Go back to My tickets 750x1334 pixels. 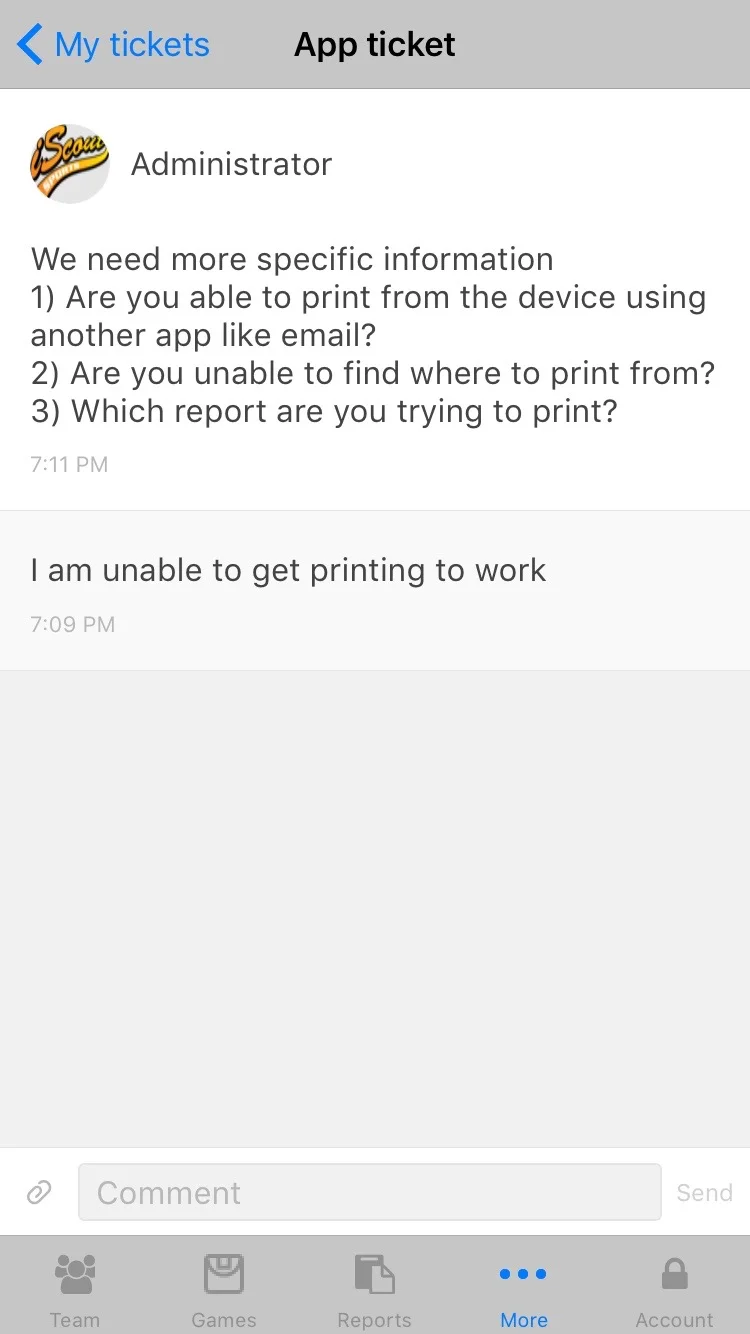pos(113,45)
